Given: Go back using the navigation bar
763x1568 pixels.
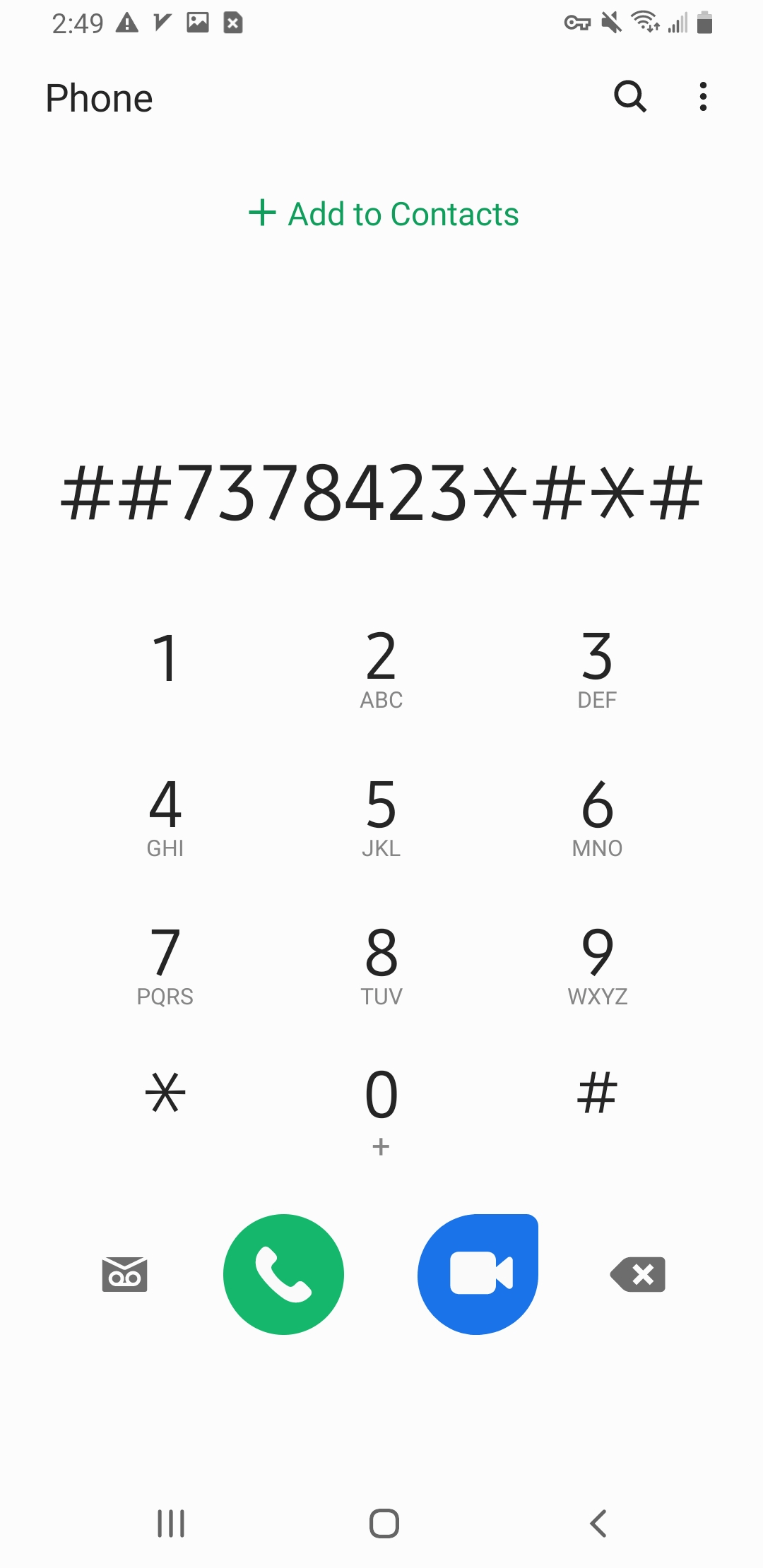Looking at the screenshot, I should coord(598,1523).
